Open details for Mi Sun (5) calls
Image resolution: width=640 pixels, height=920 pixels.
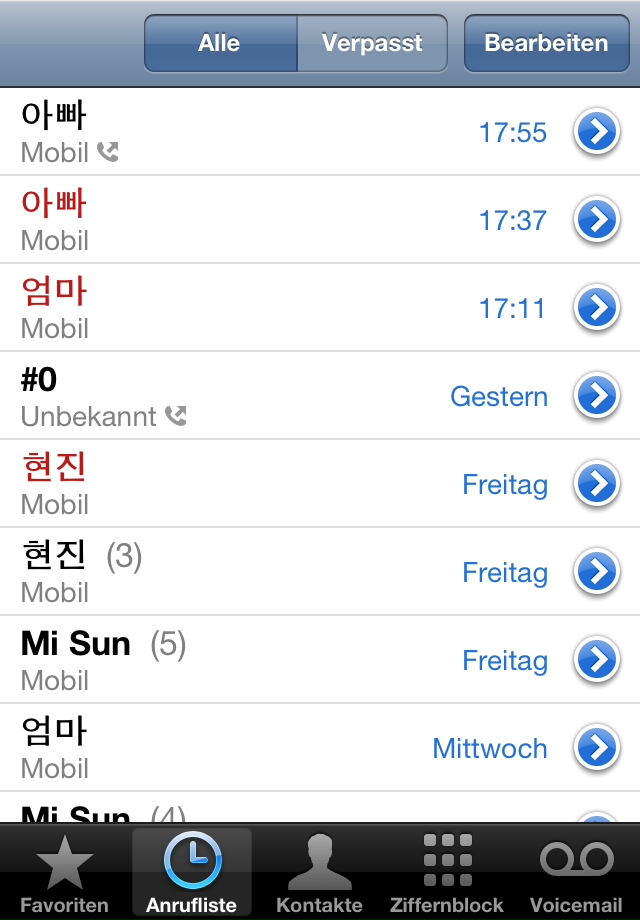597,660
